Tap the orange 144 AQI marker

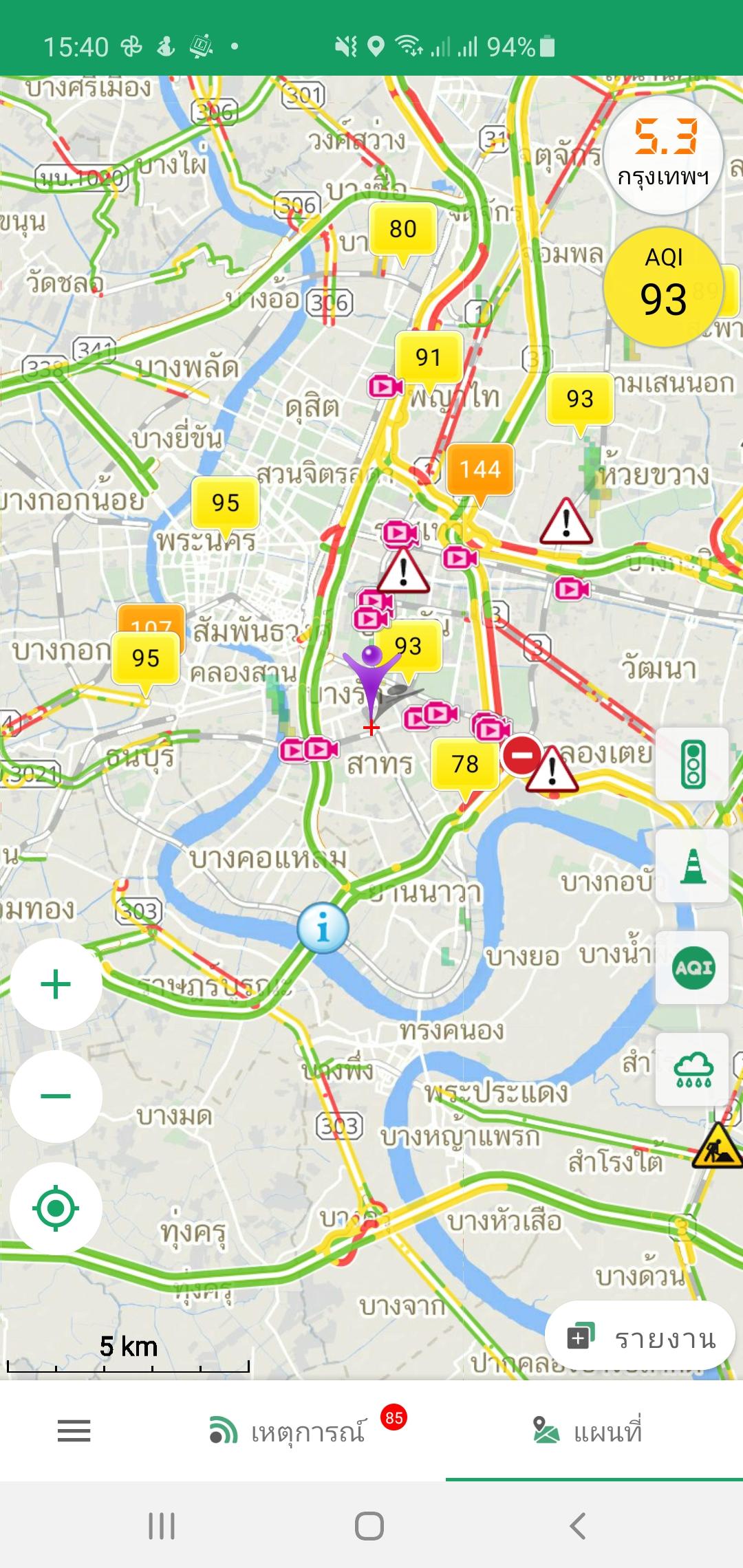480,470
